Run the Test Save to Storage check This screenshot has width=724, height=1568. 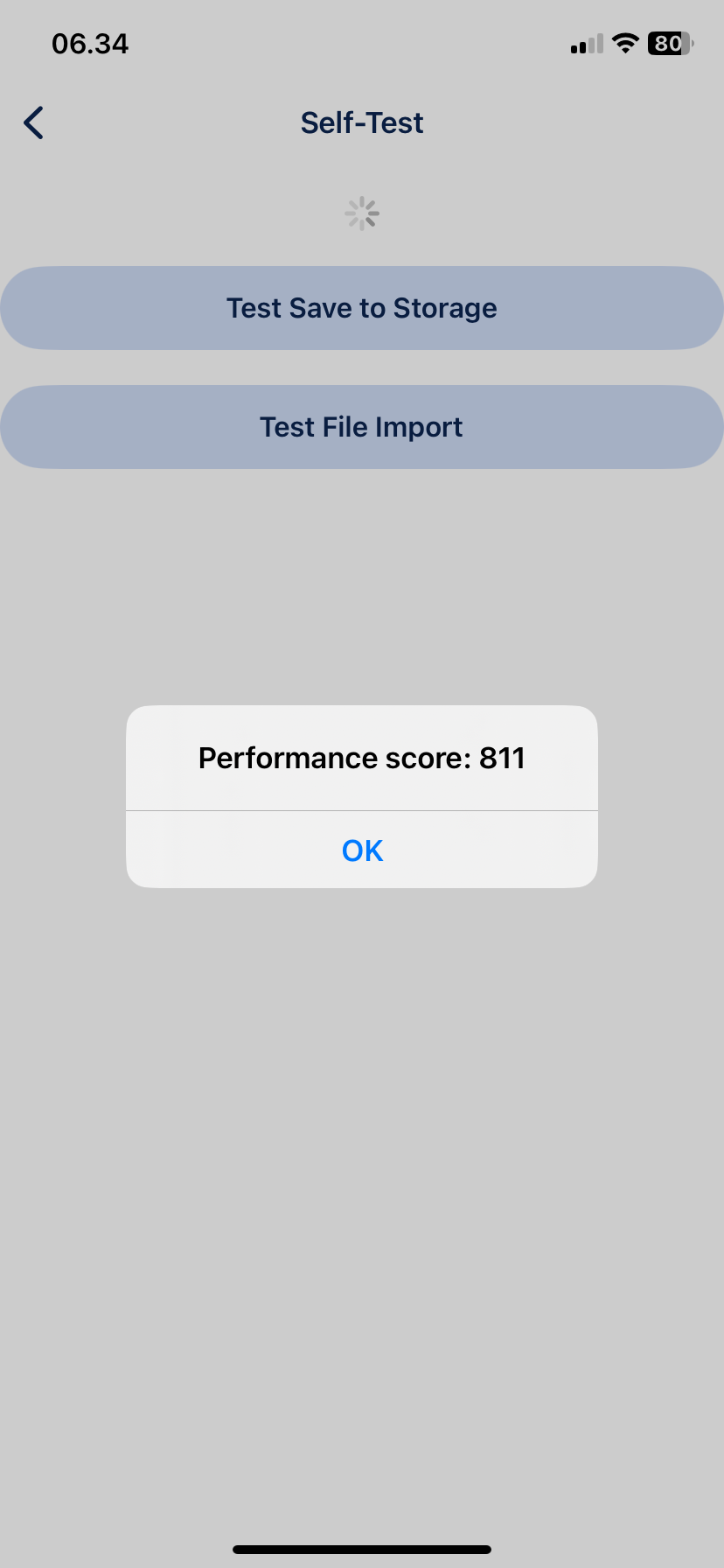362,308
